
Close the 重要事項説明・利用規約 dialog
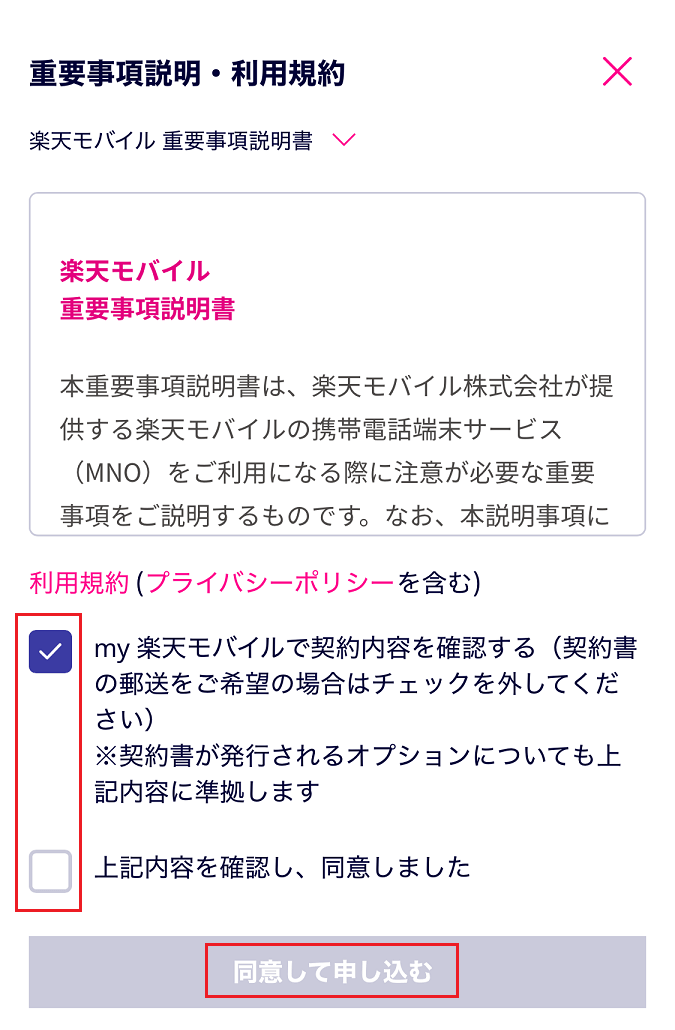pyautogui.click(x=617, y=71)
